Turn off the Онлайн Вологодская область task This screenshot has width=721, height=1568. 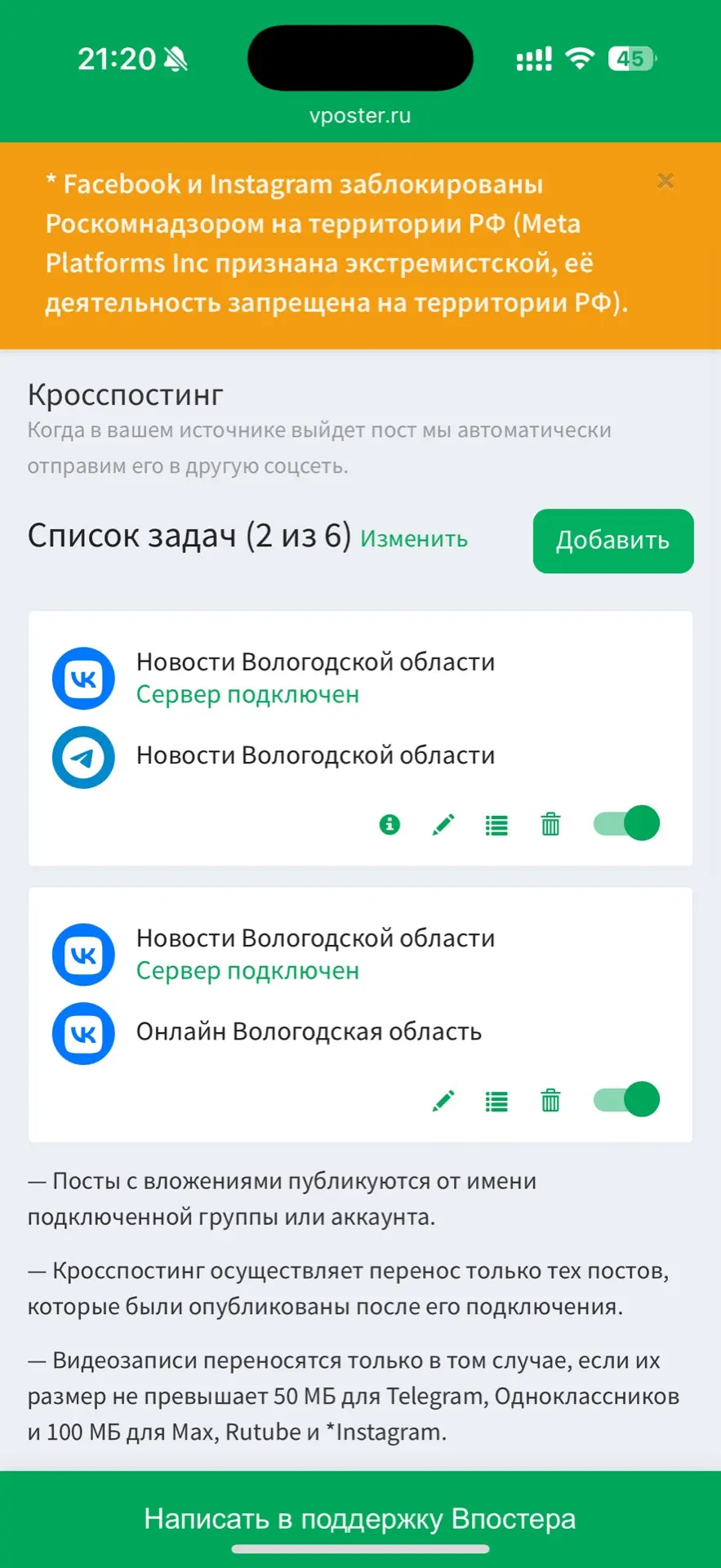pyautogui.click(x=626, y=1099)
